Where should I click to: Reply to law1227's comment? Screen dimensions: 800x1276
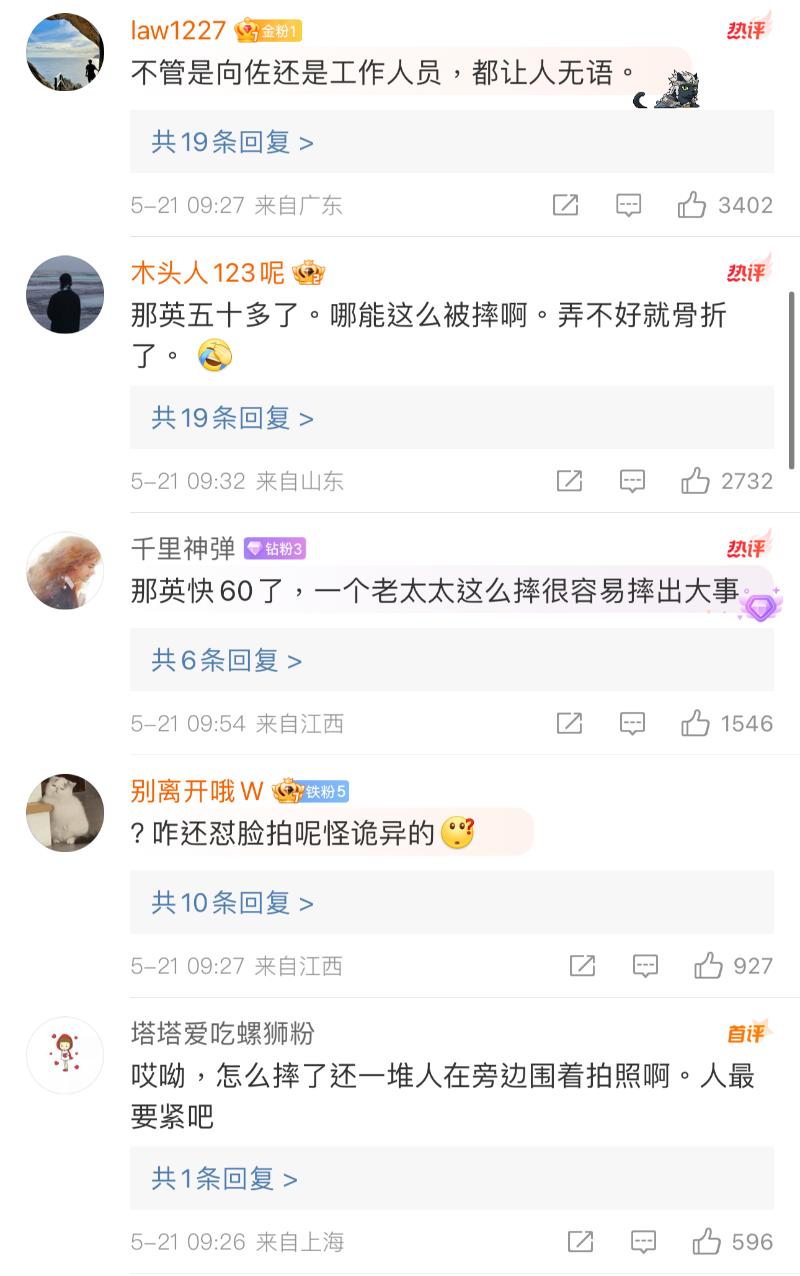pos(628,205)
